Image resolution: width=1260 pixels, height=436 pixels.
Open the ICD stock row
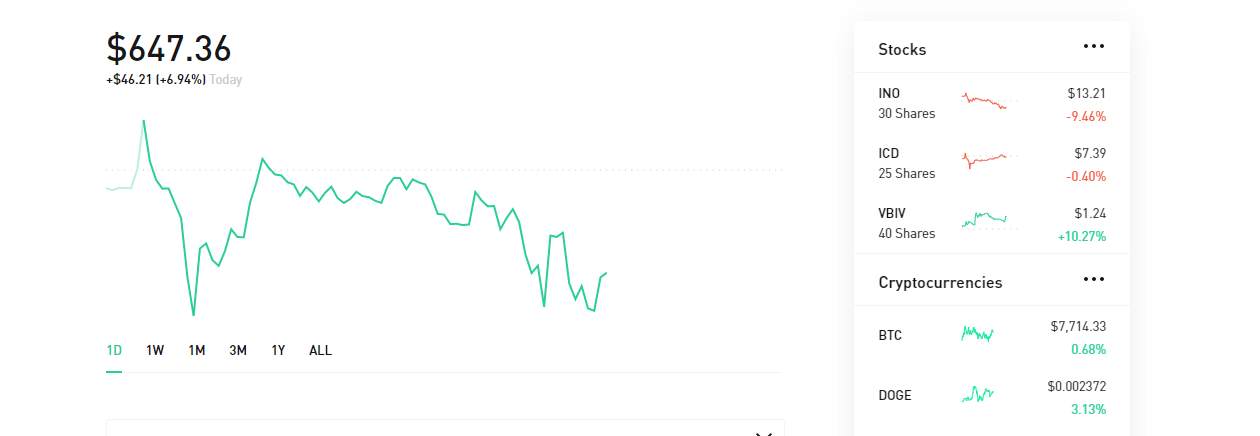[991, 163]
